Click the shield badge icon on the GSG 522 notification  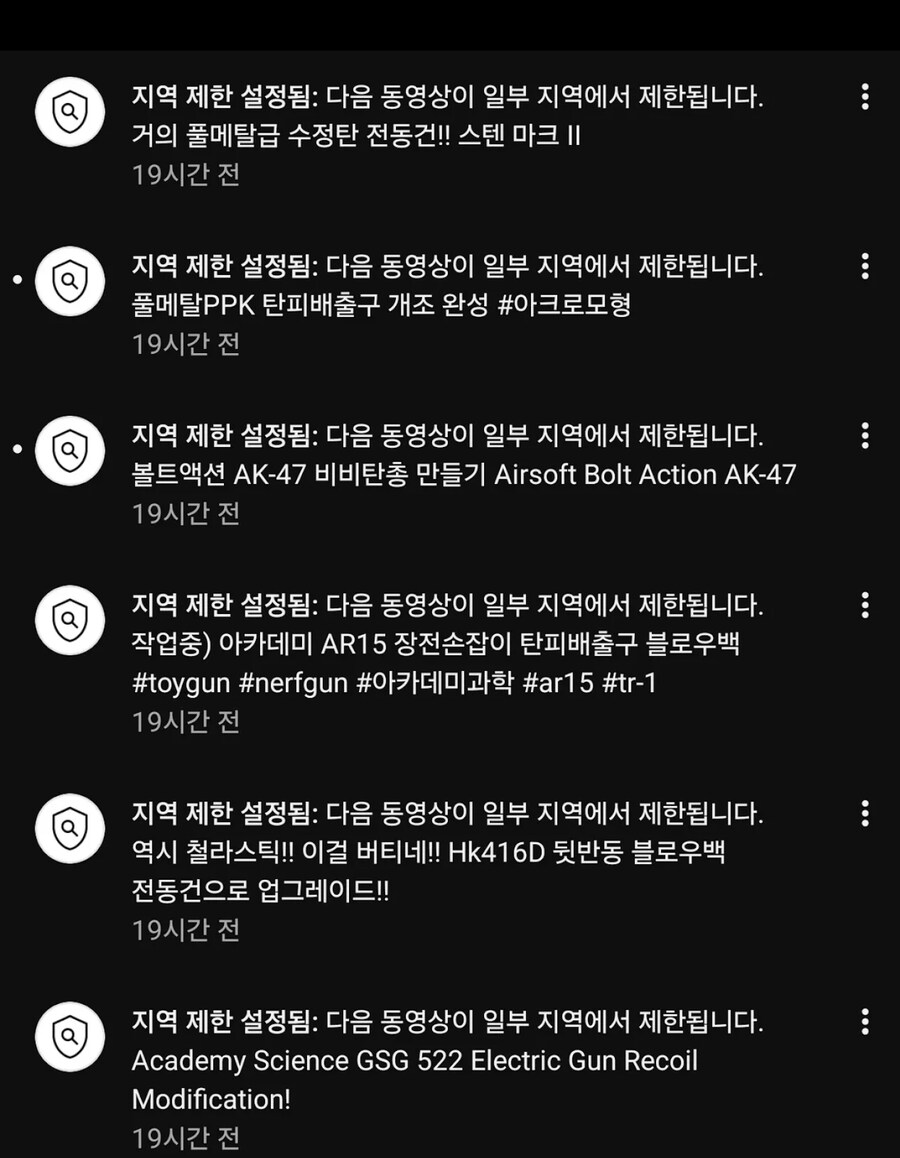tap(69, 1037)
